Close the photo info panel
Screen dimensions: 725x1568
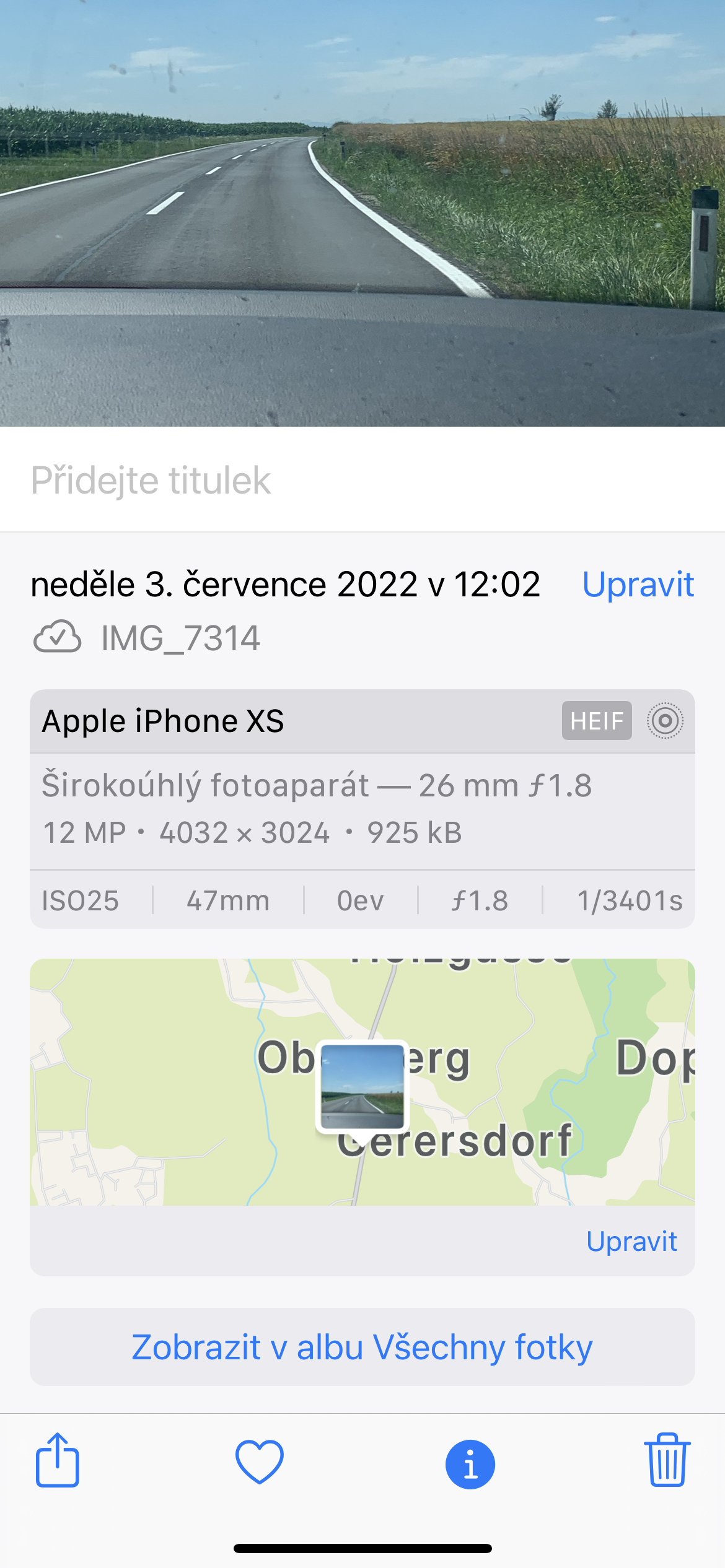click(470, 1464)
